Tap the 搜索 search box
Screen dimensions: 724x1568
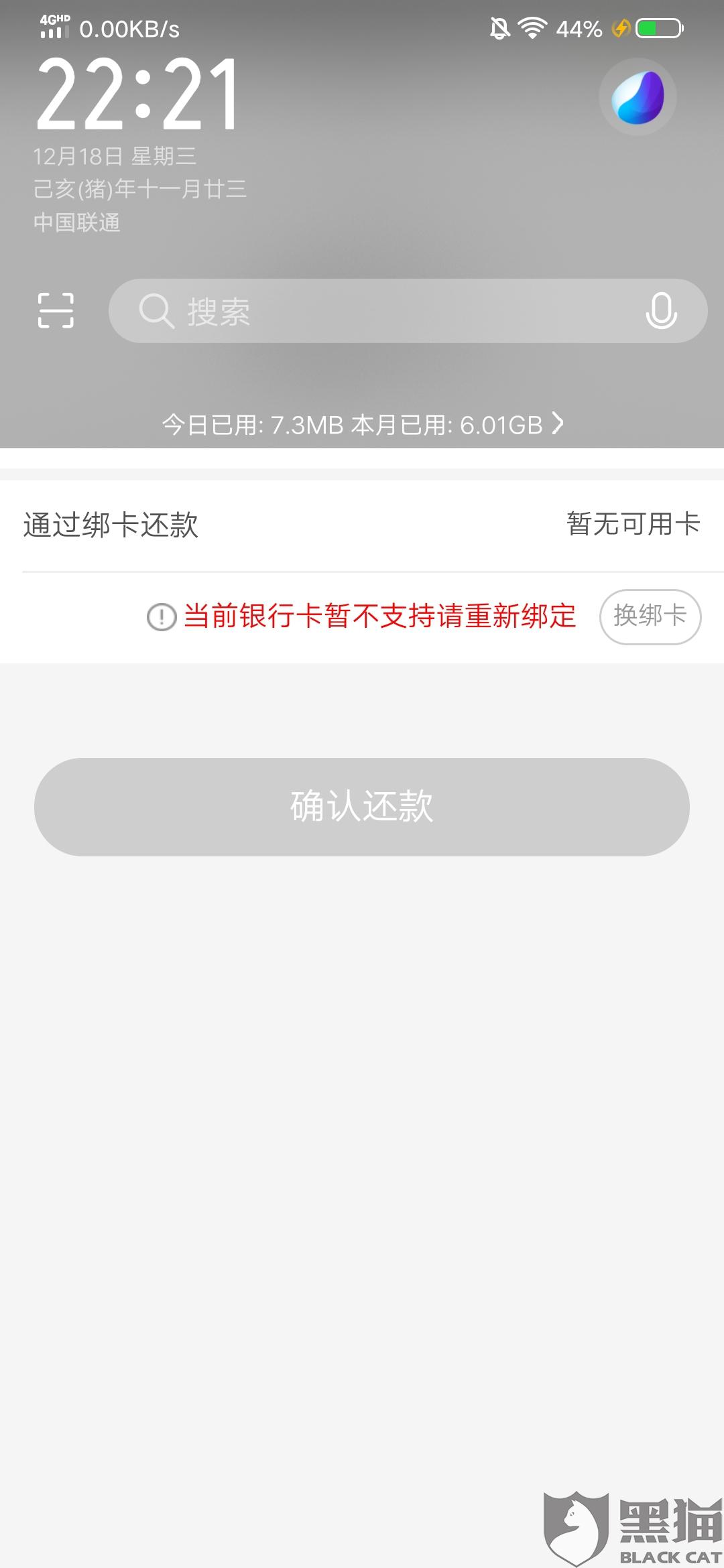[408, 311]
